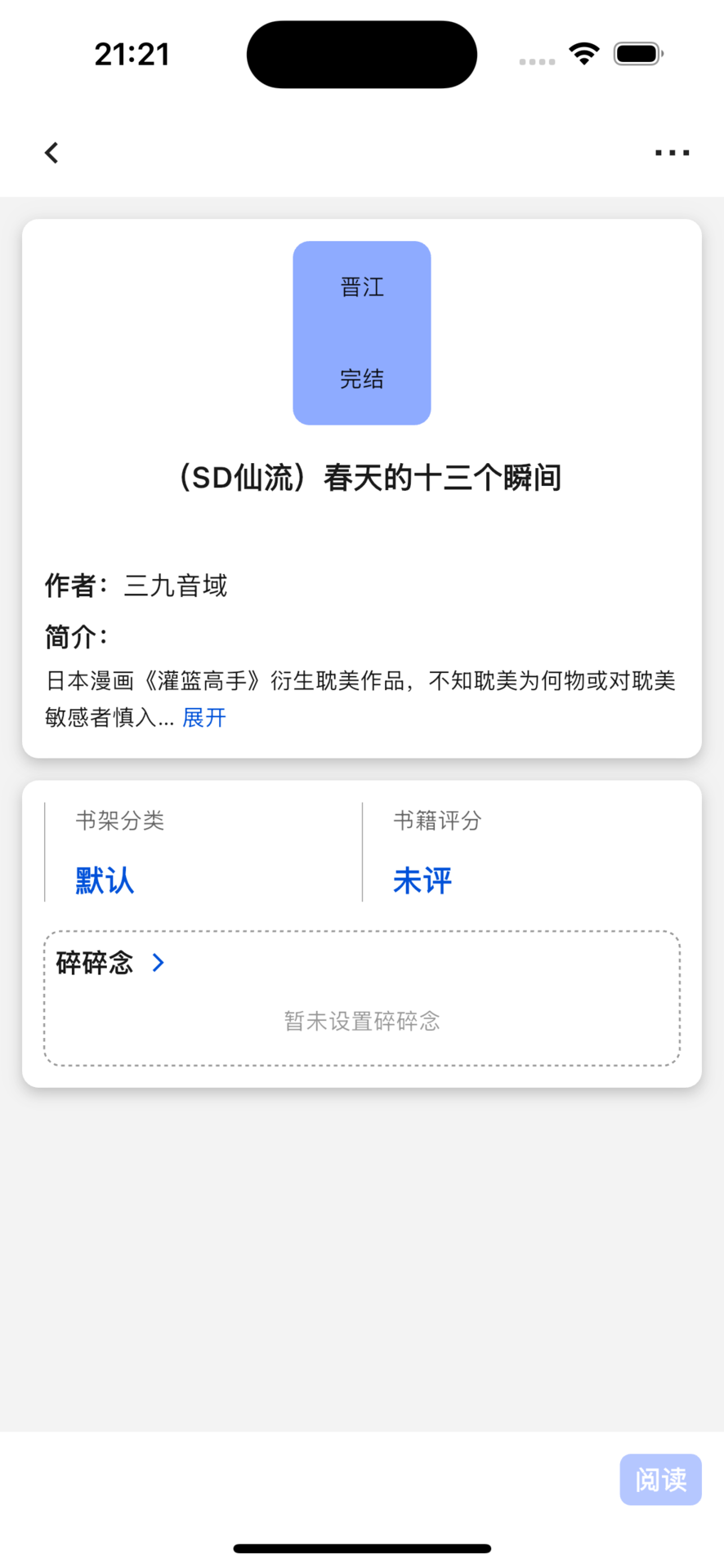Viewport: 724px width, 1568px height.
Task: Open the 书籍评分 rating selector showing 未评
Action: [x=422, y=880]
